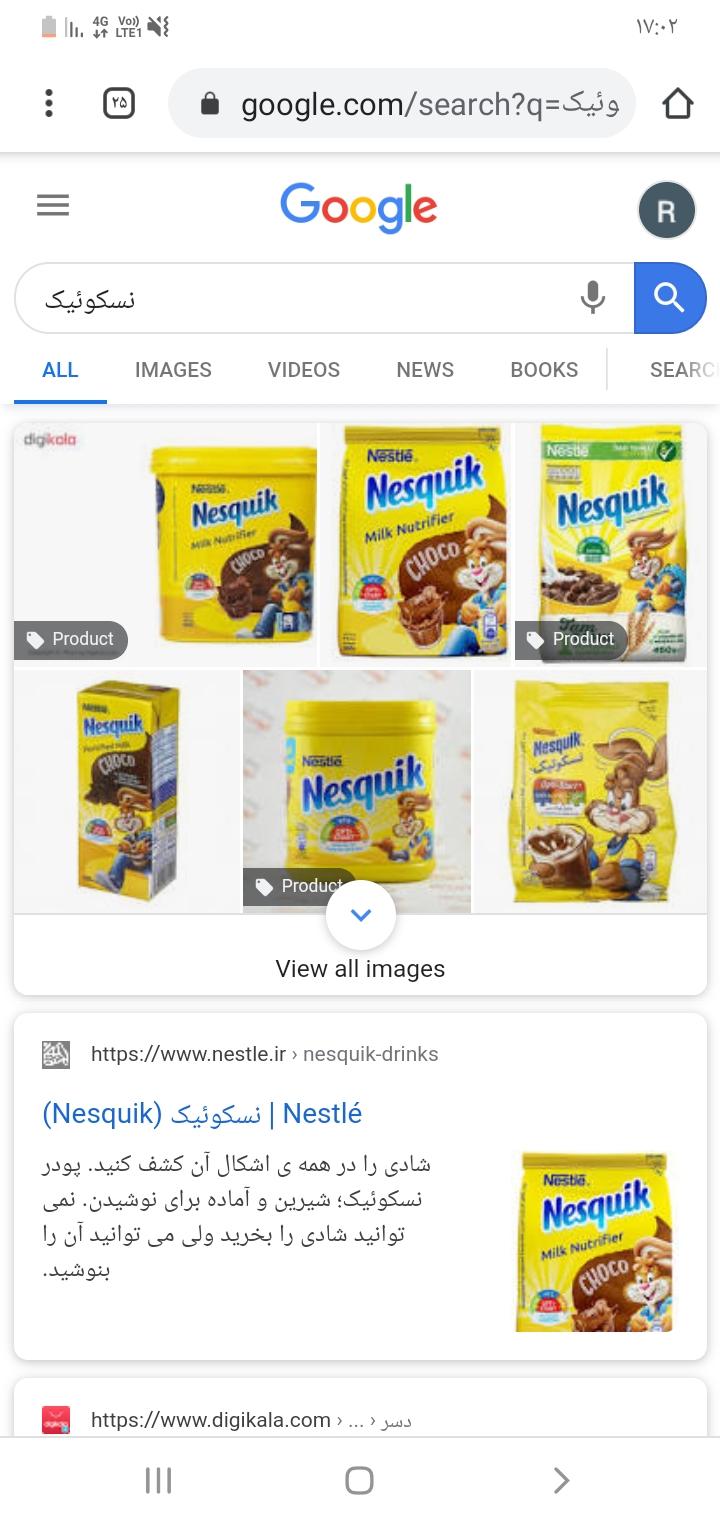The image size is (720, 1520).
Task: Switch to the Images tab
Action: 173,370
